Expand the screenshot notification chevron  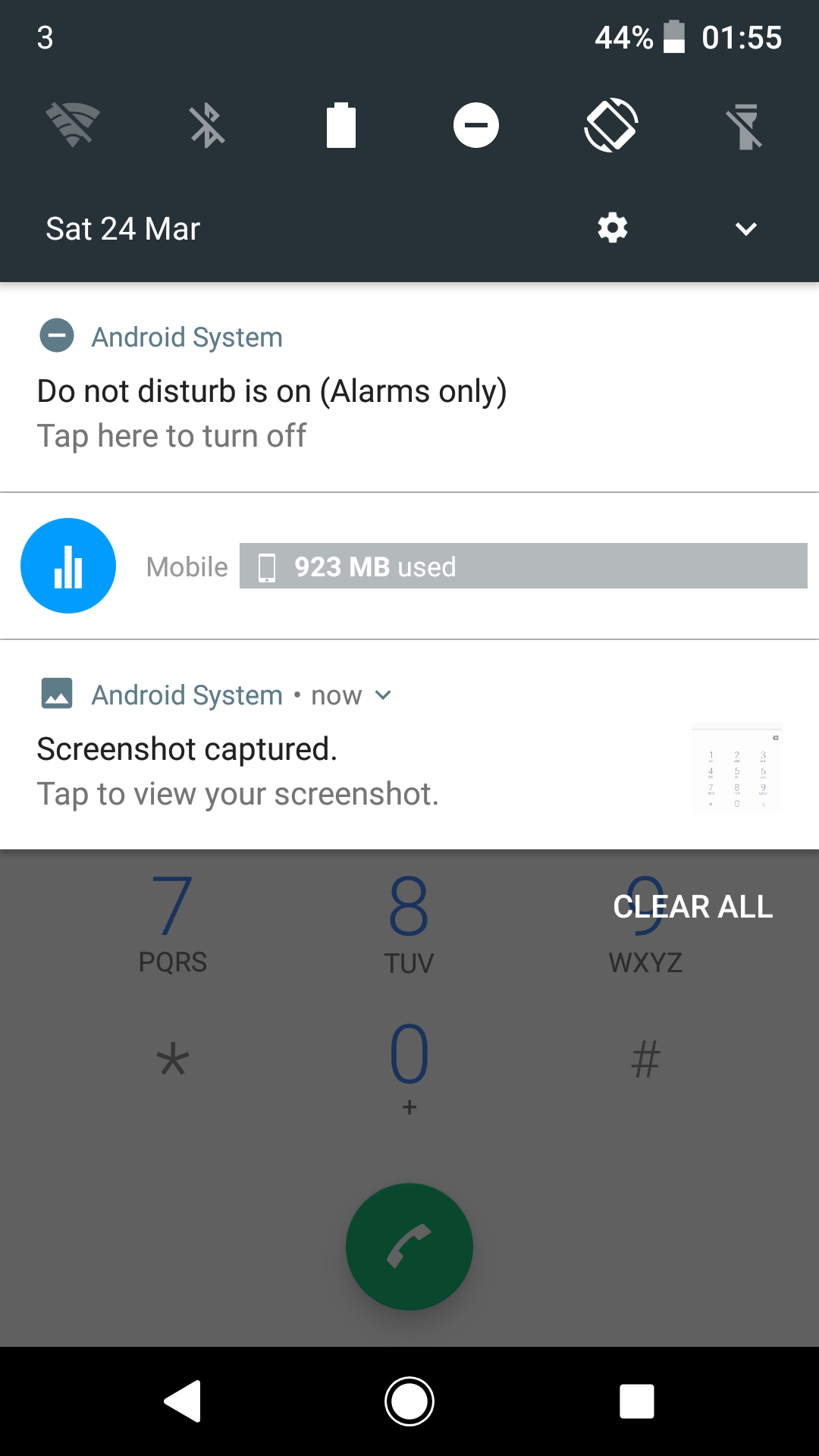(x=383, y=695)
